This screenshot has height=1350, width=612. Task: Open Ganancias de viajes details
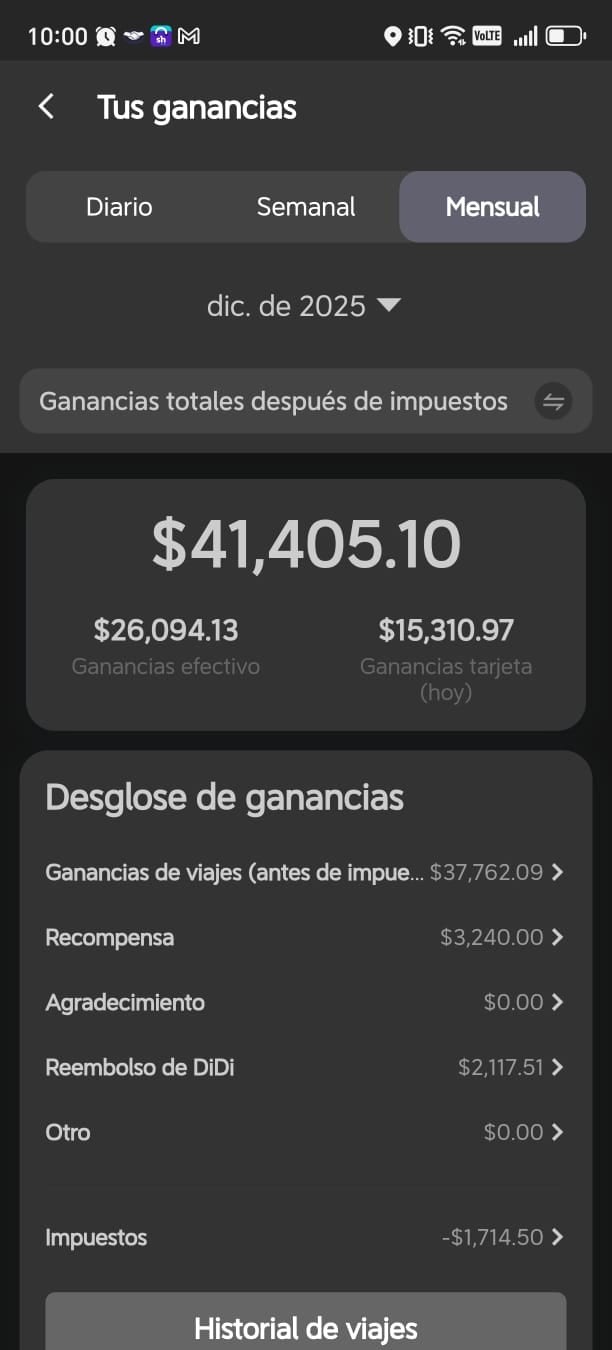(x=305, y=872)
